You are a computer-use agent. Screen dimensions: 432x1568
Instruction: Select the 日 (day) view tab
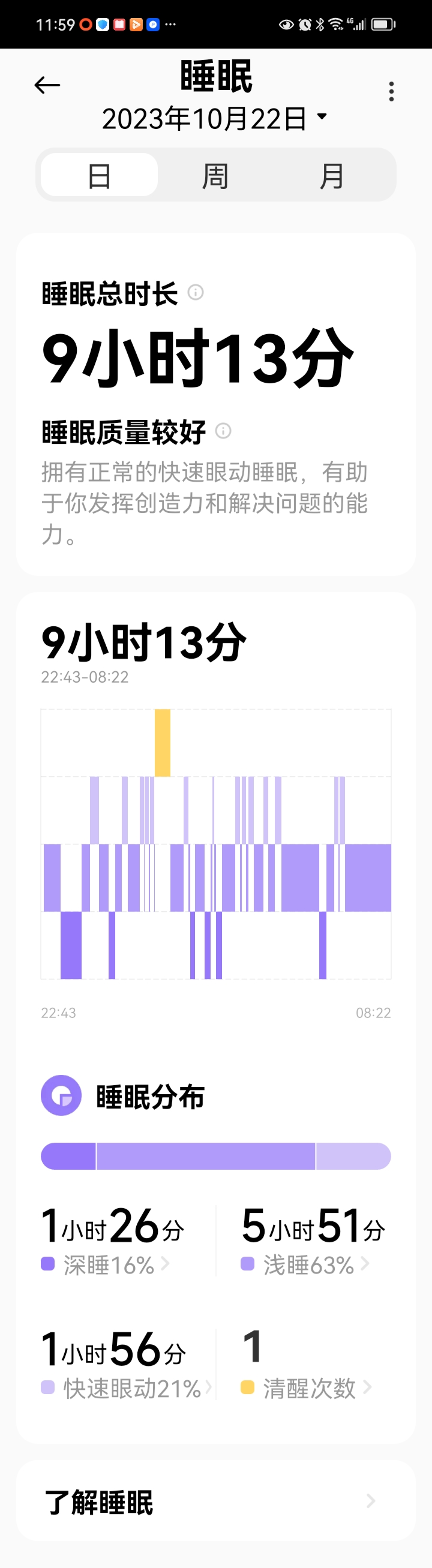point(99,176)
